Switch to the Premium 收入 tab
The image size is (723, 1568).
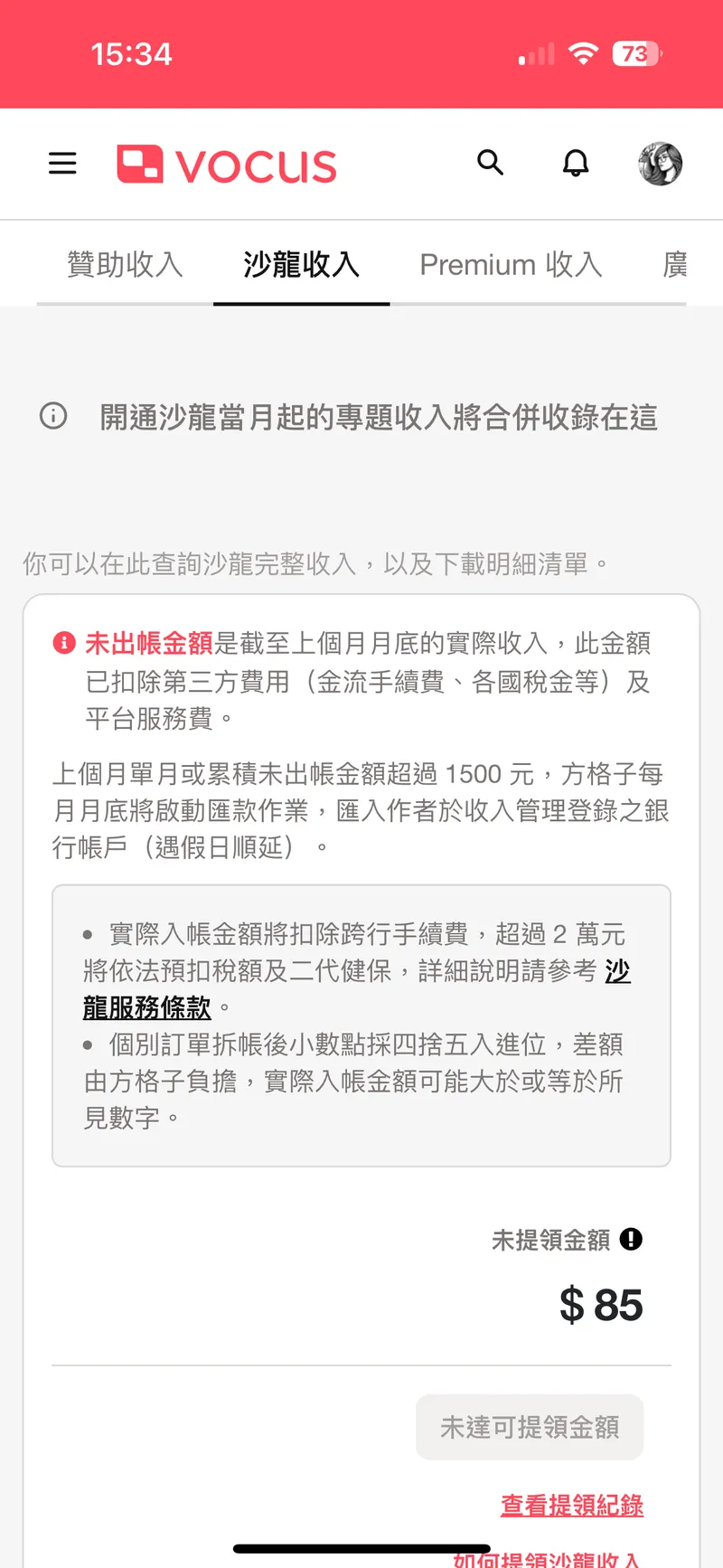pyautogui.click(x=511, y=265)
